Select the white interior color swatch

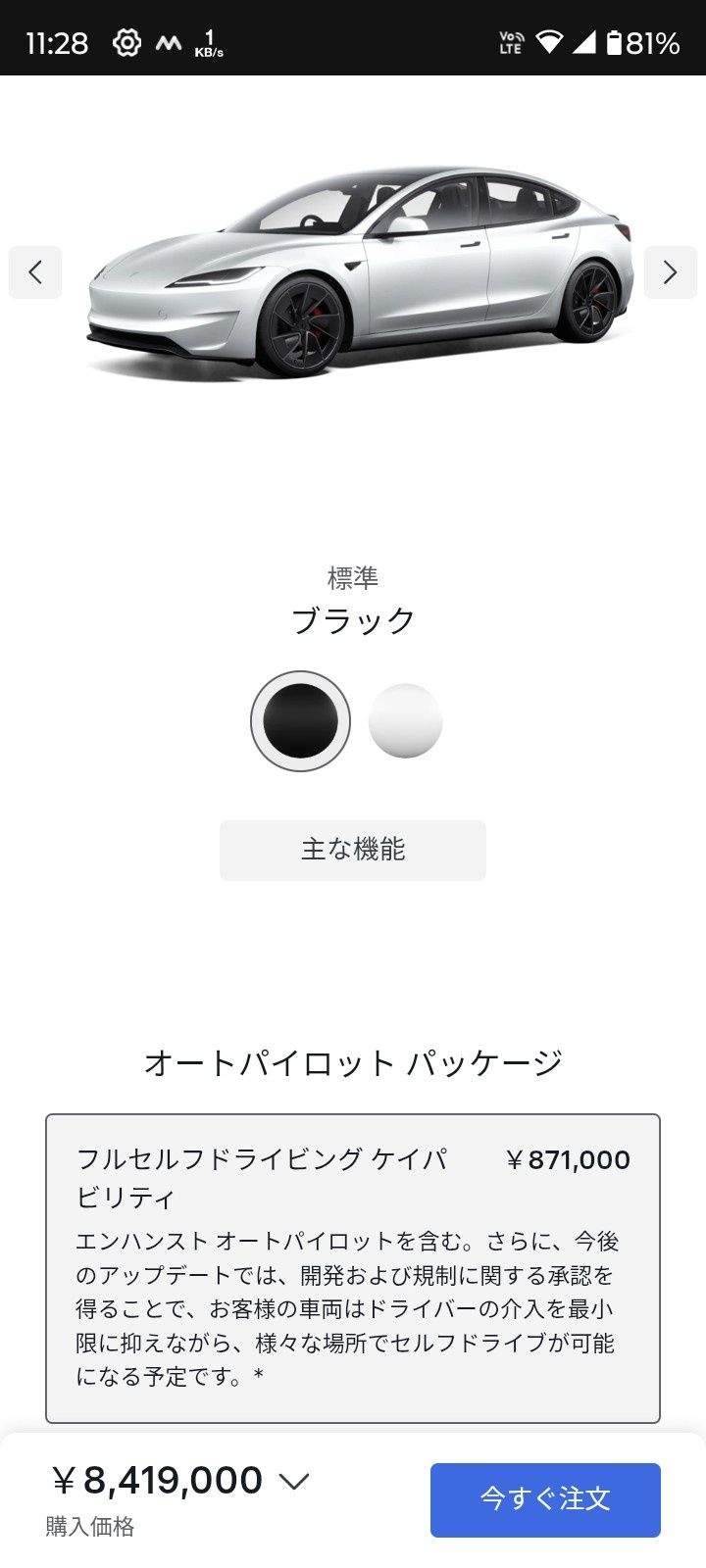(x=405, y=721)
